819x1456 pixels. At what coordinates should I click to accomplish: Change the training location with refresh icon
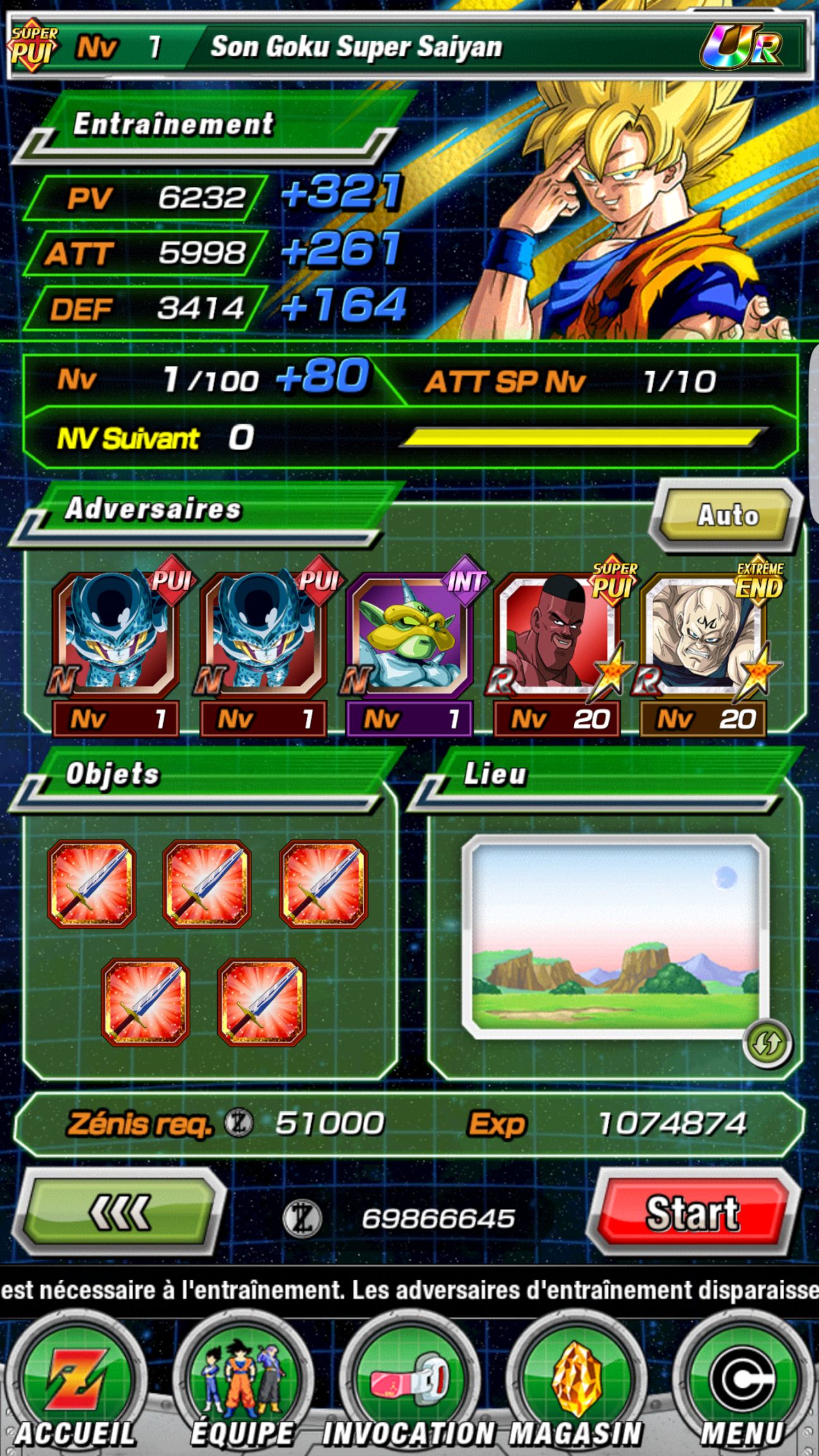pyautogui.click(x=767, y=1043)
